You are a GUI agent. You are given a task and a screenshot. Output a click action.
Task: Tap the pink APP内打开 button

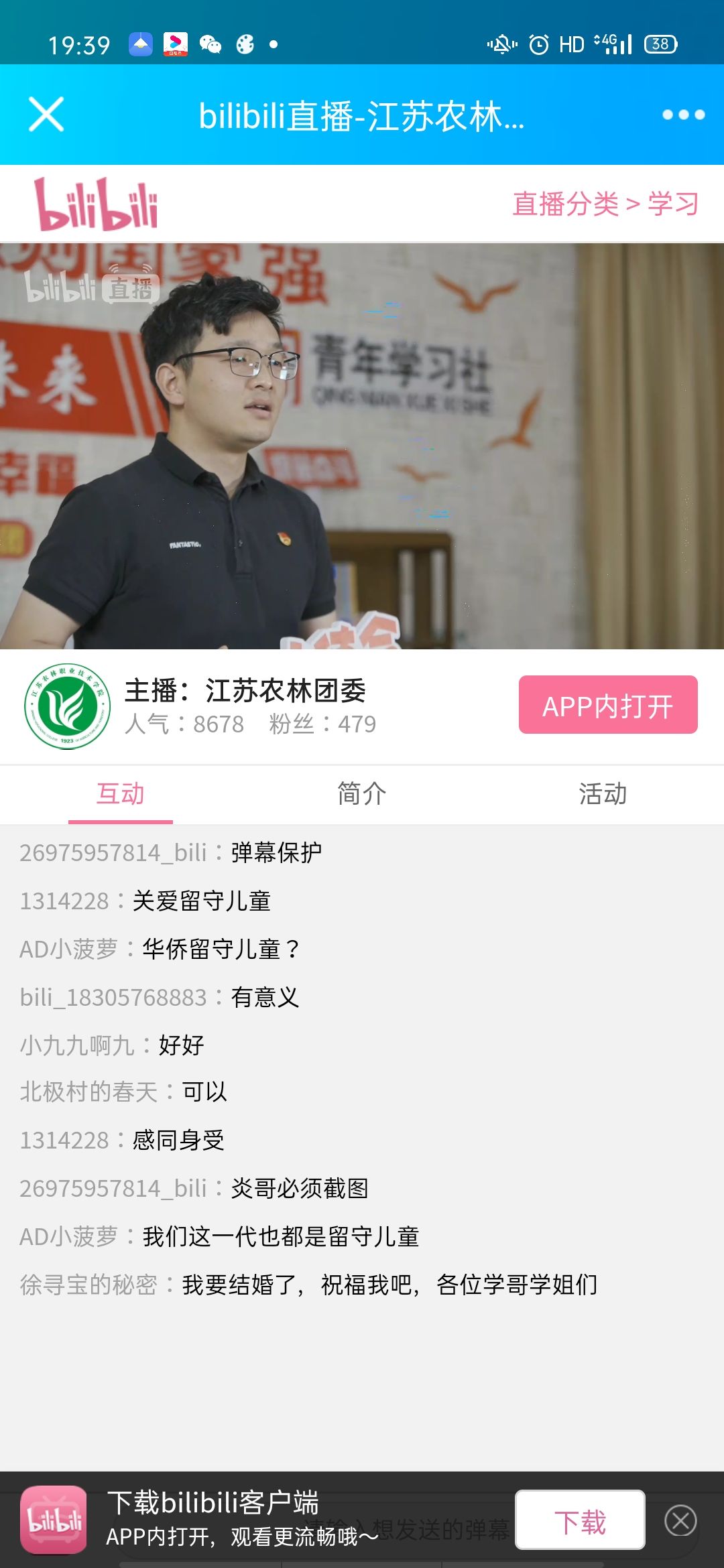pos(607,705)
